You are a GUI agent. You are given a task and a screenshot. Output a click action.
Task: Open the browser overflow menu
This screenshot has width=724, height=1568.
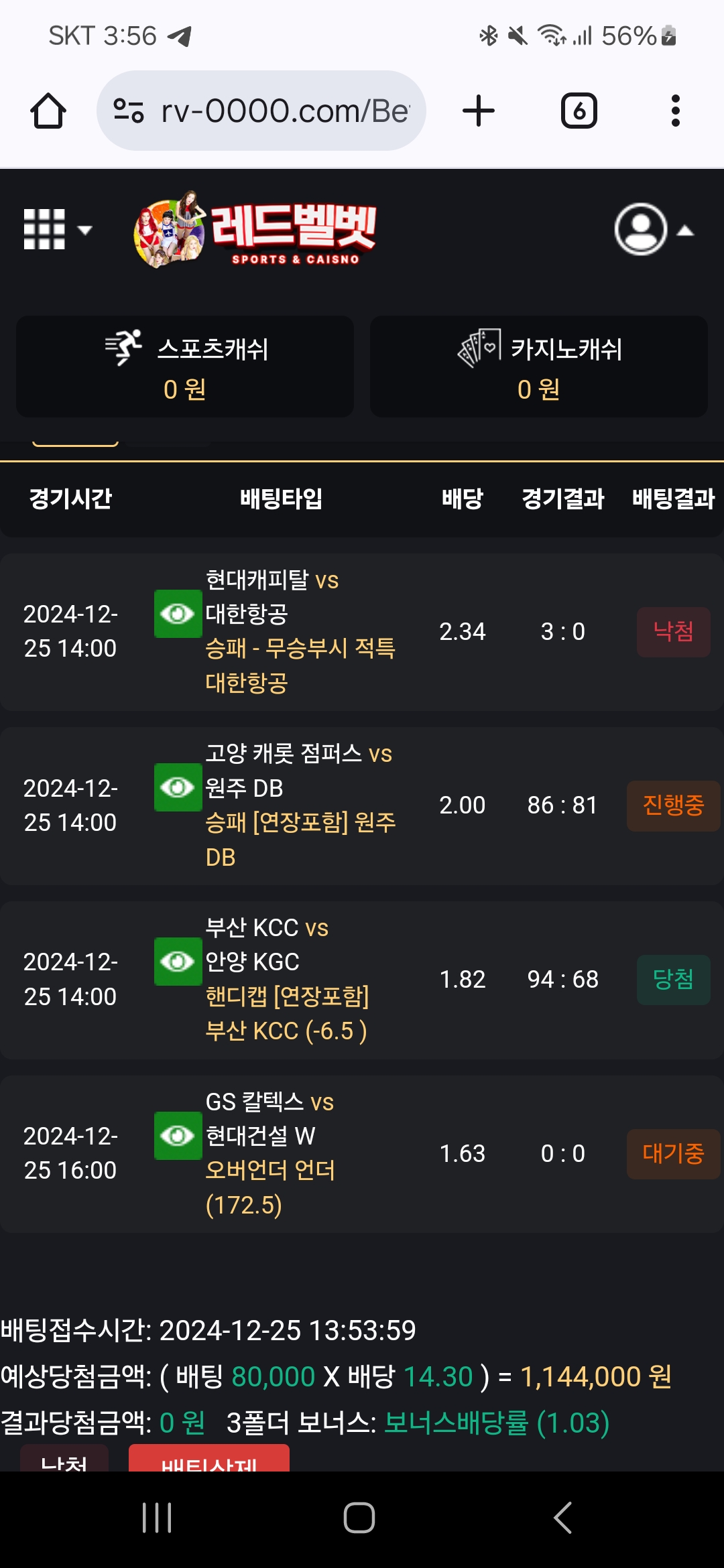pos(675,111)
